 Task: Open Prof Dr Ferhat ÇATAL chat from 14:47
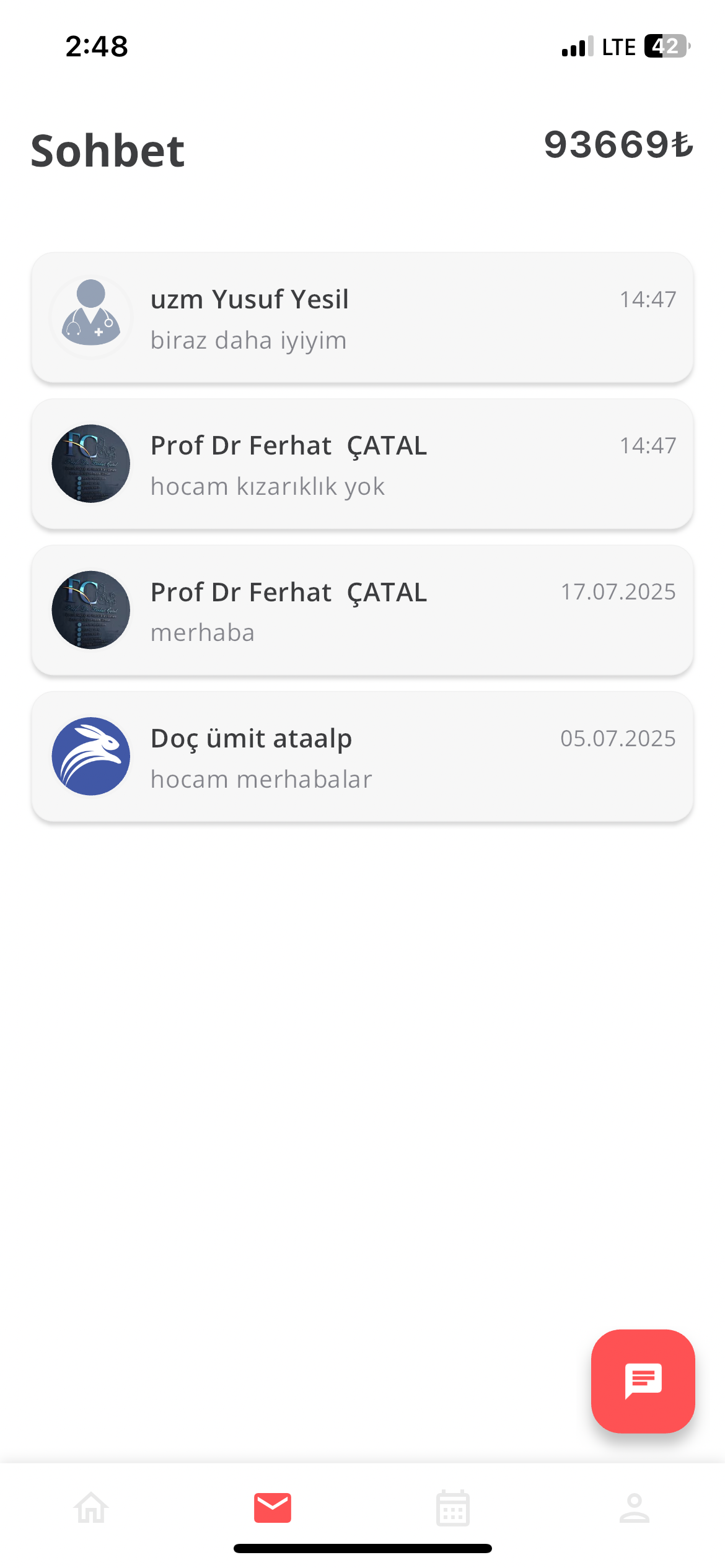362,464
